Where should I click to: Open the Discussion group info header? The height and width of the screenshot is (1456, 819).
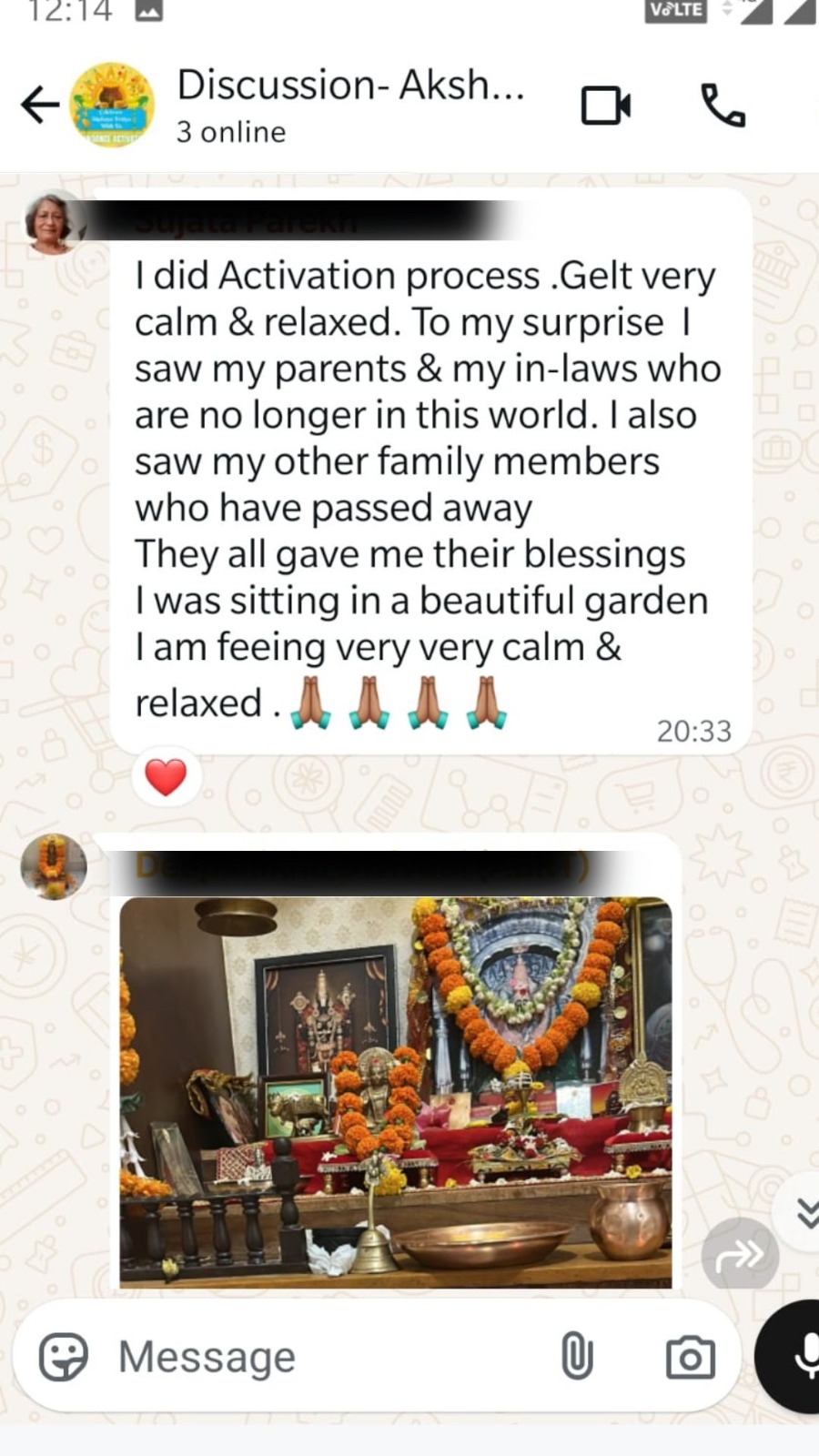[349, 106]
